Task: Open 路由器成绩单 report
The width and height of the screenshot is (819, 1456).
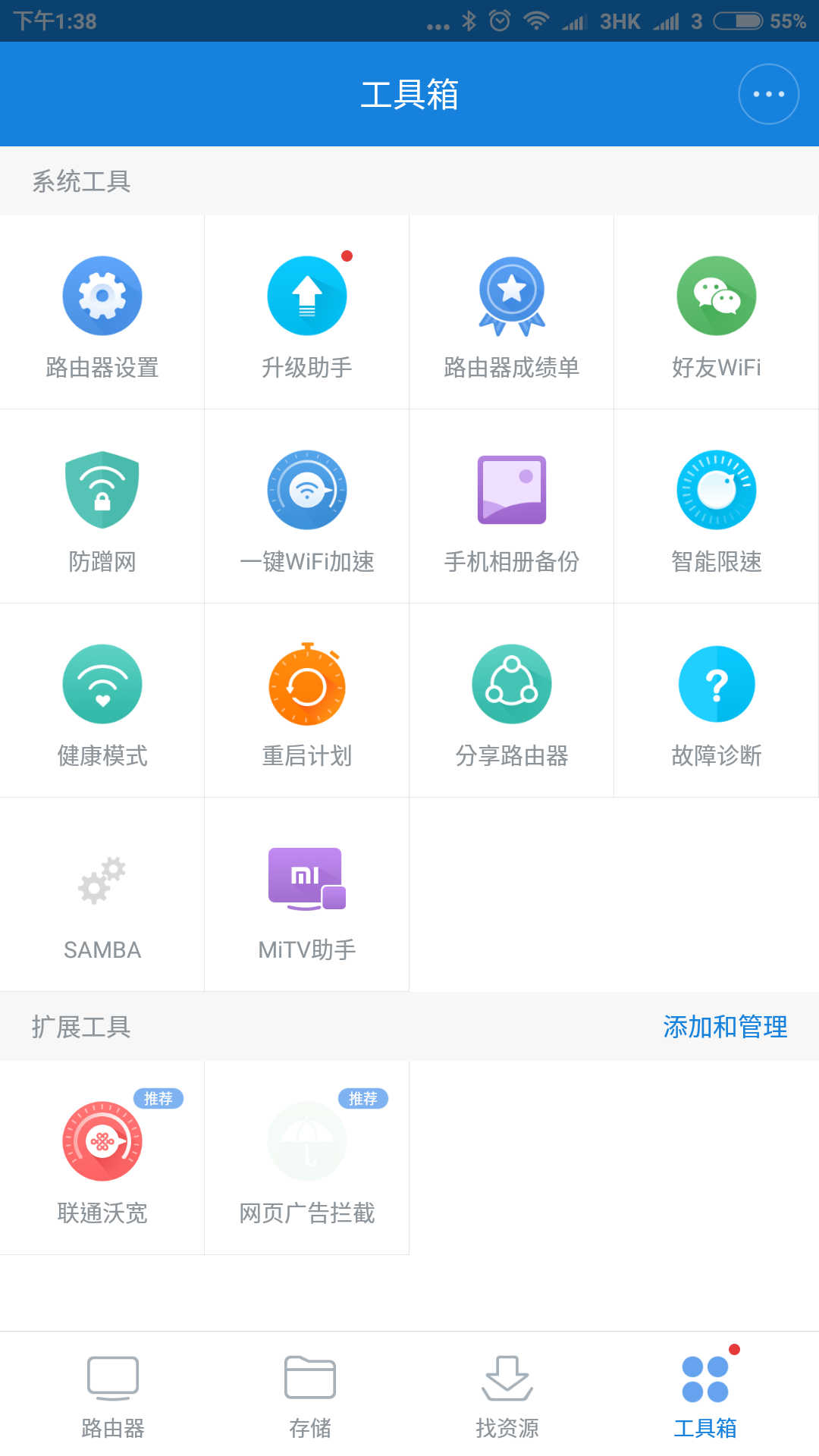Action: coord(512,312)
